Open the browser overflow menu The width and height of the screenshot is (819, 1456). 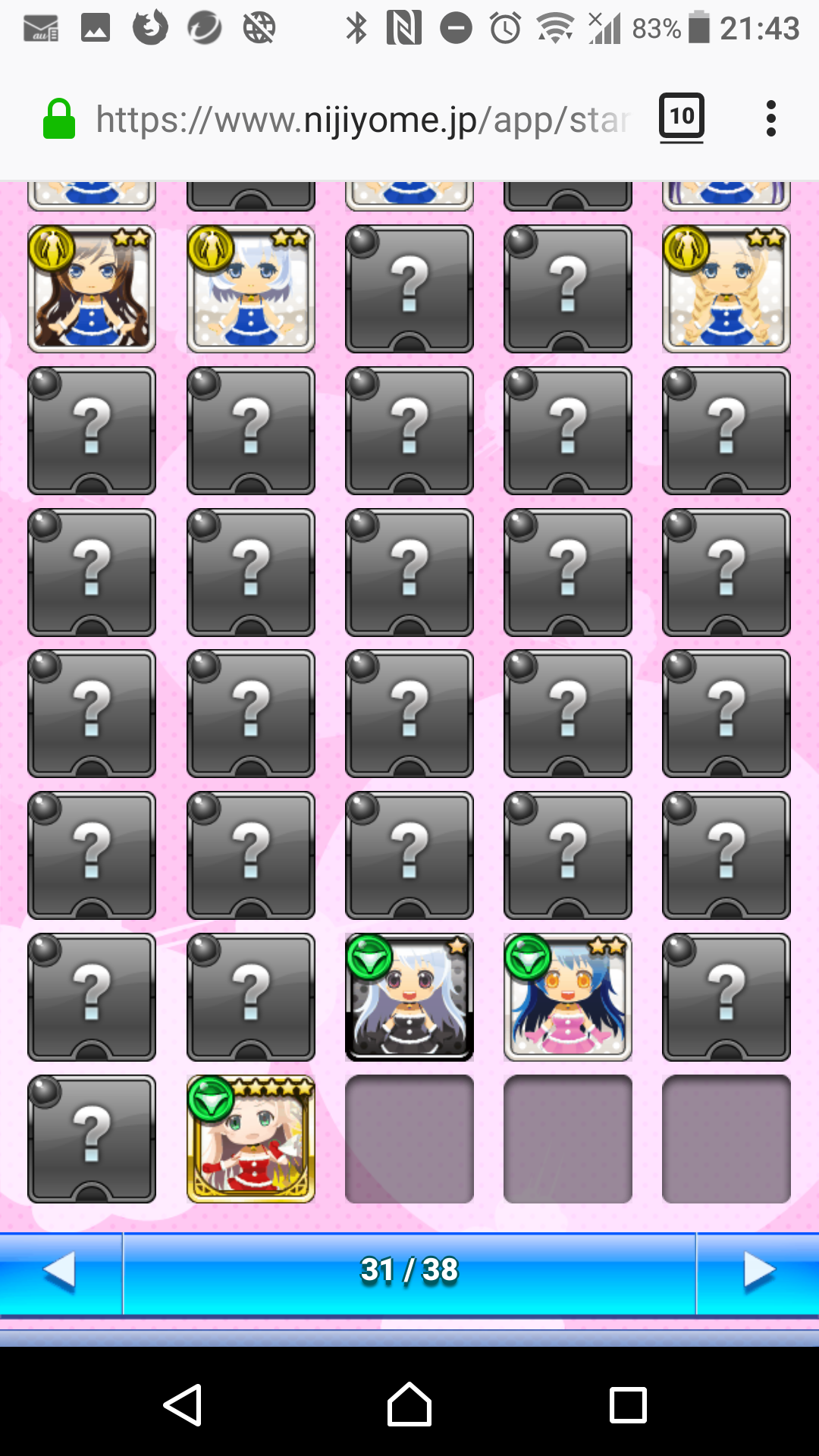770,119
